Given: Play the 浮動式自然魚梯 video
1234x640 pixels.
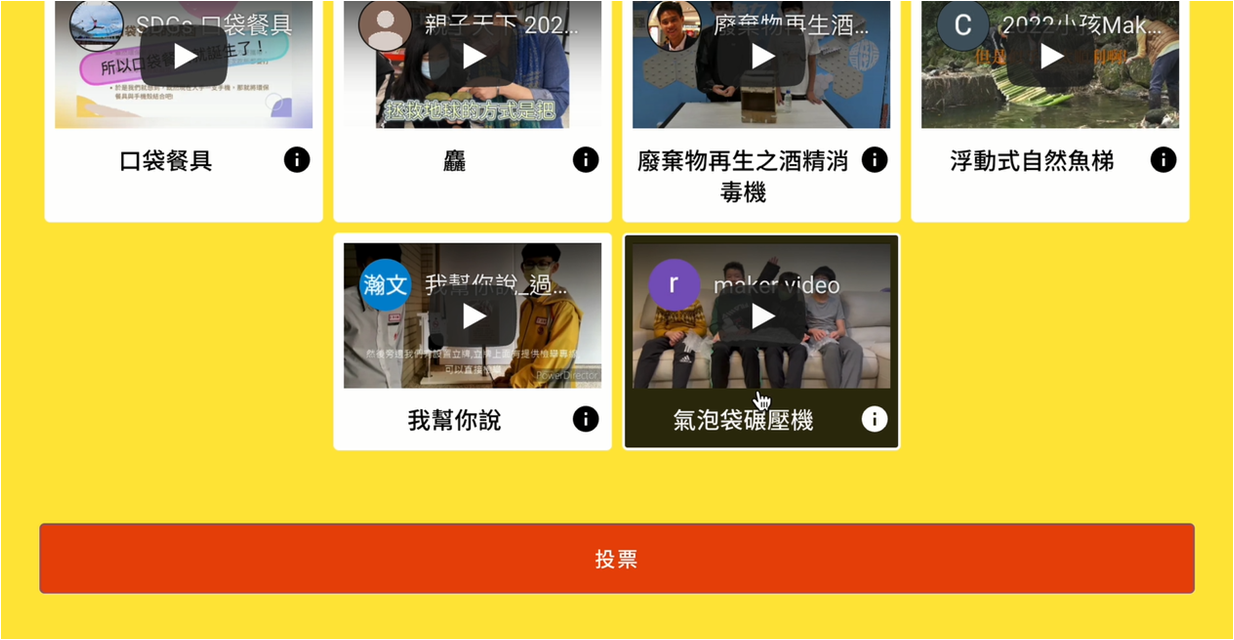Looking at the screenshot, I should tap(1052, 56).
